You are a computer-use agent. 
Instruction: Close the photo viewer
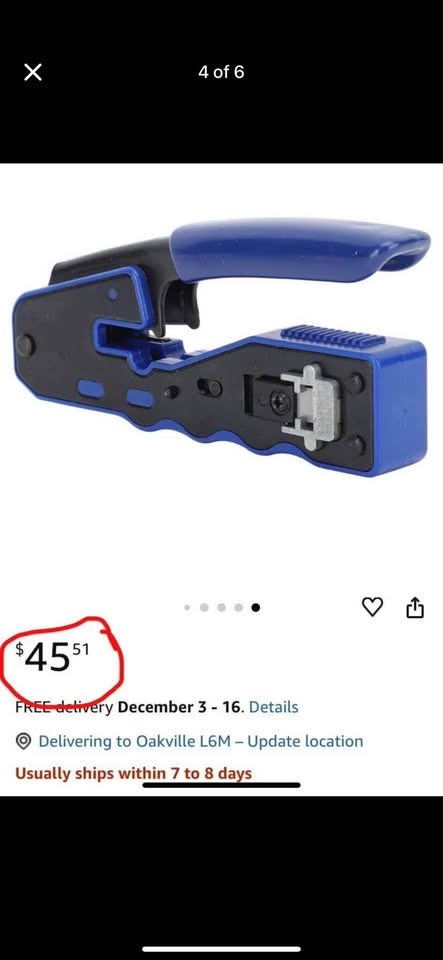[x=33, y=72]
